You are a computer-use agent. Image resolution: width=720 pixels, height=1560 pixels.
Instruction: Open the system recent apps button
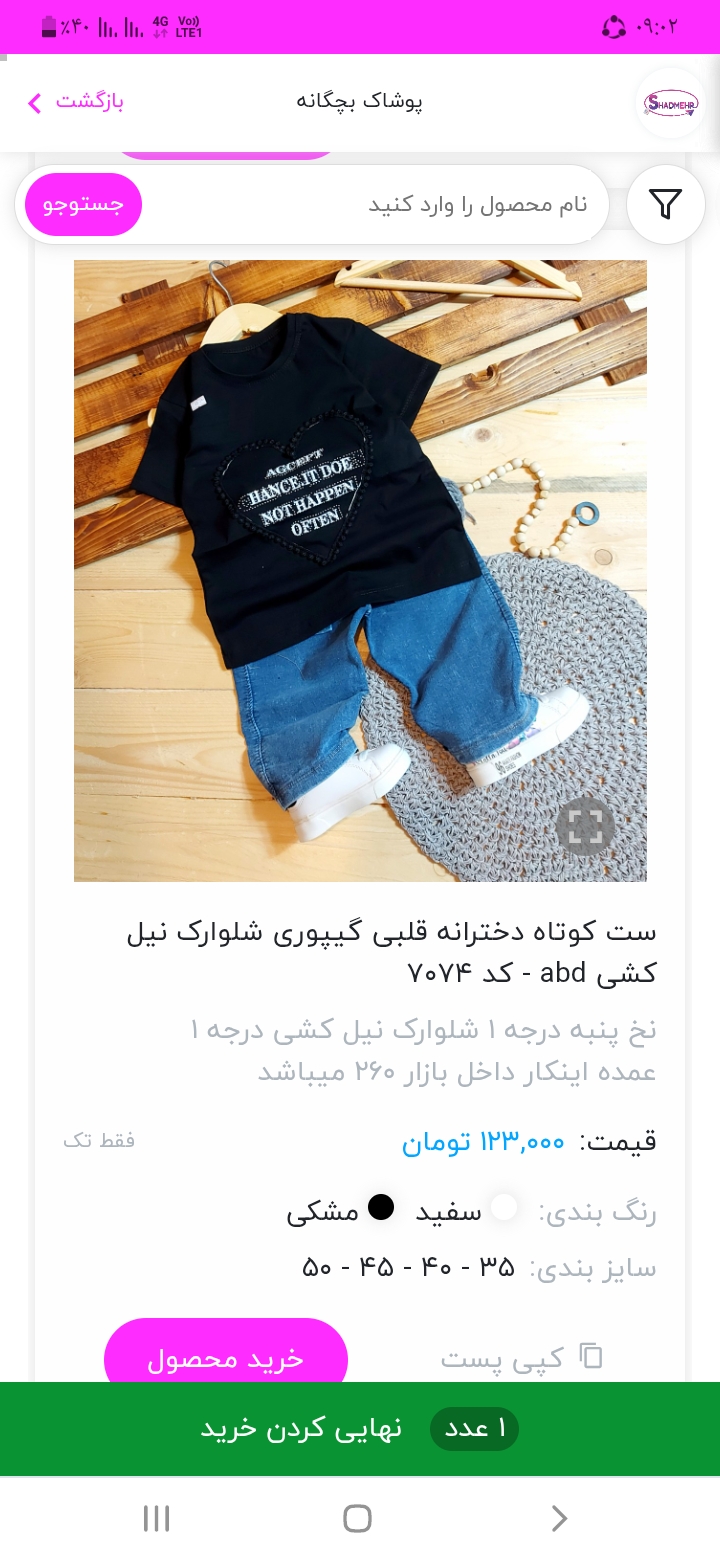(157, 1518)
